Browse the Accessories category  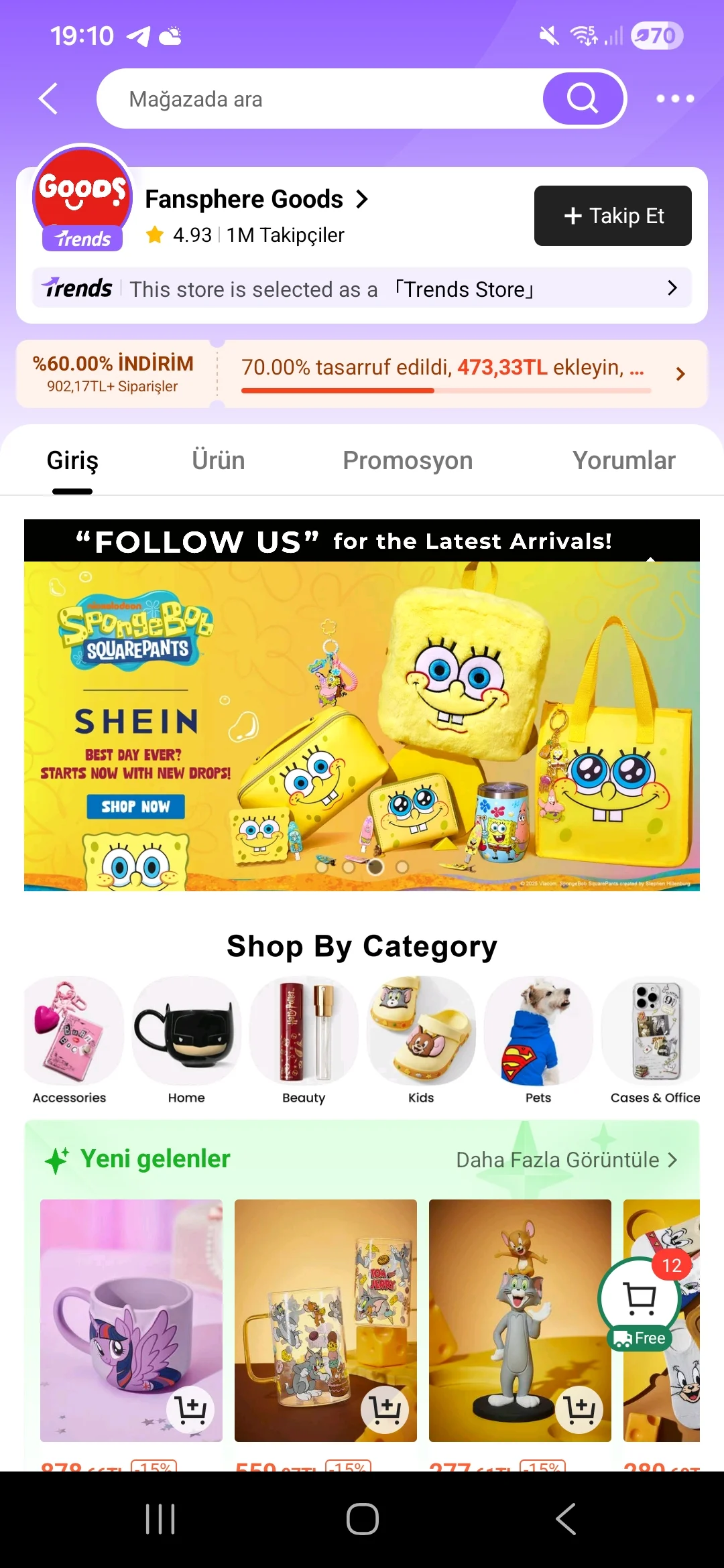pos(70,1039)
